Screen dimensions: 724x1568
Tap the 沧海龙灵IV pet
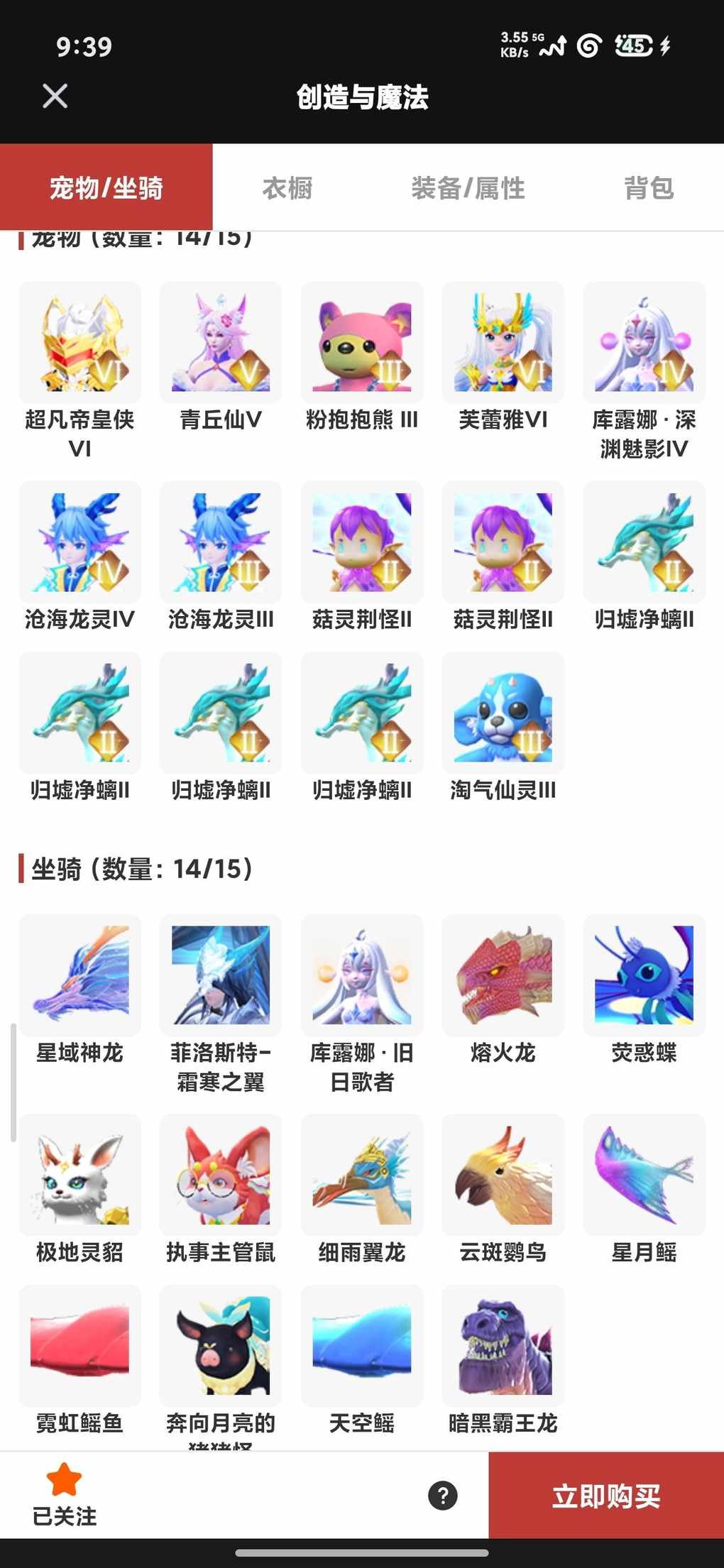coord(79,543)
